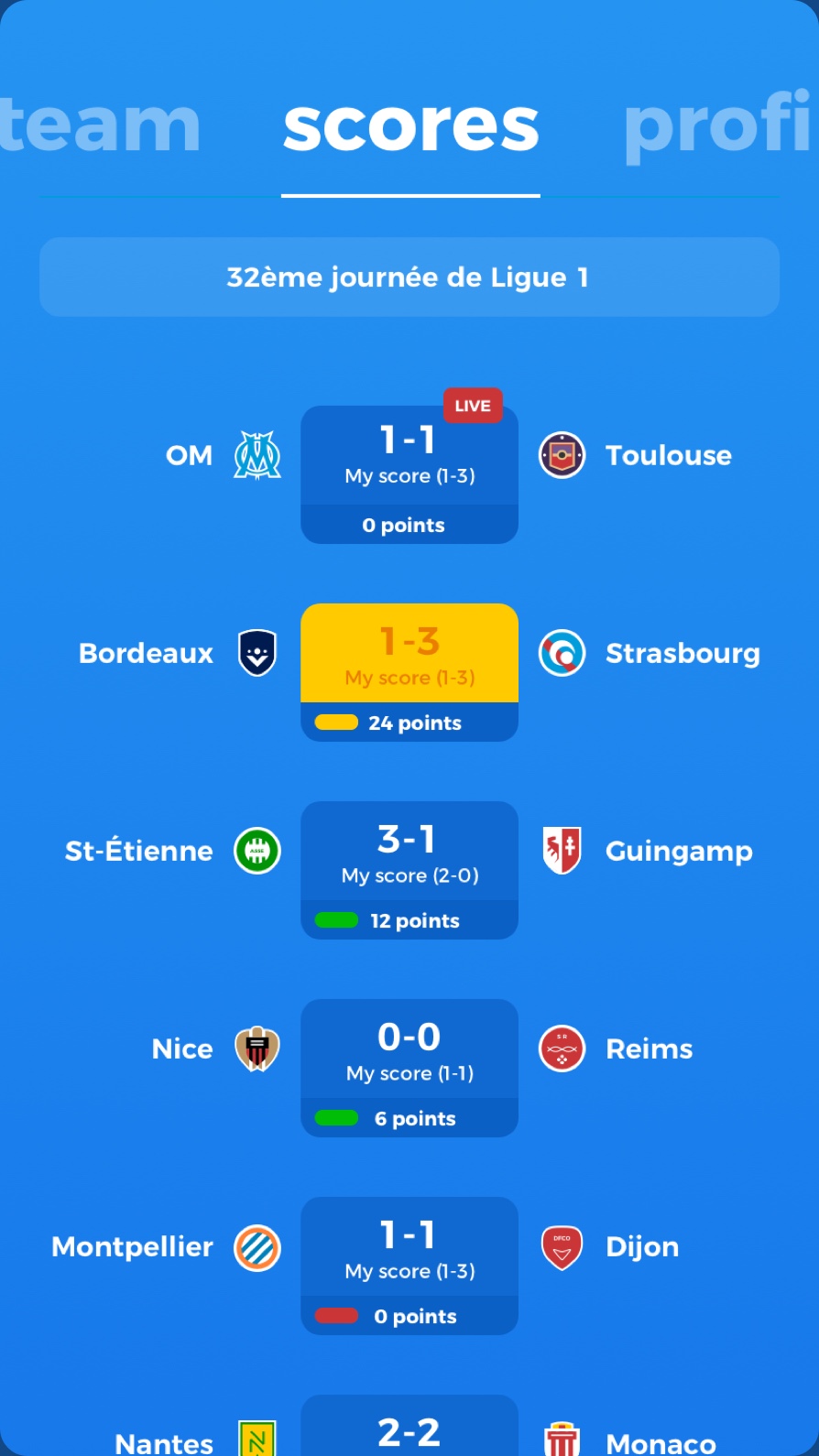Go to the profile tab

click(718, 126)
